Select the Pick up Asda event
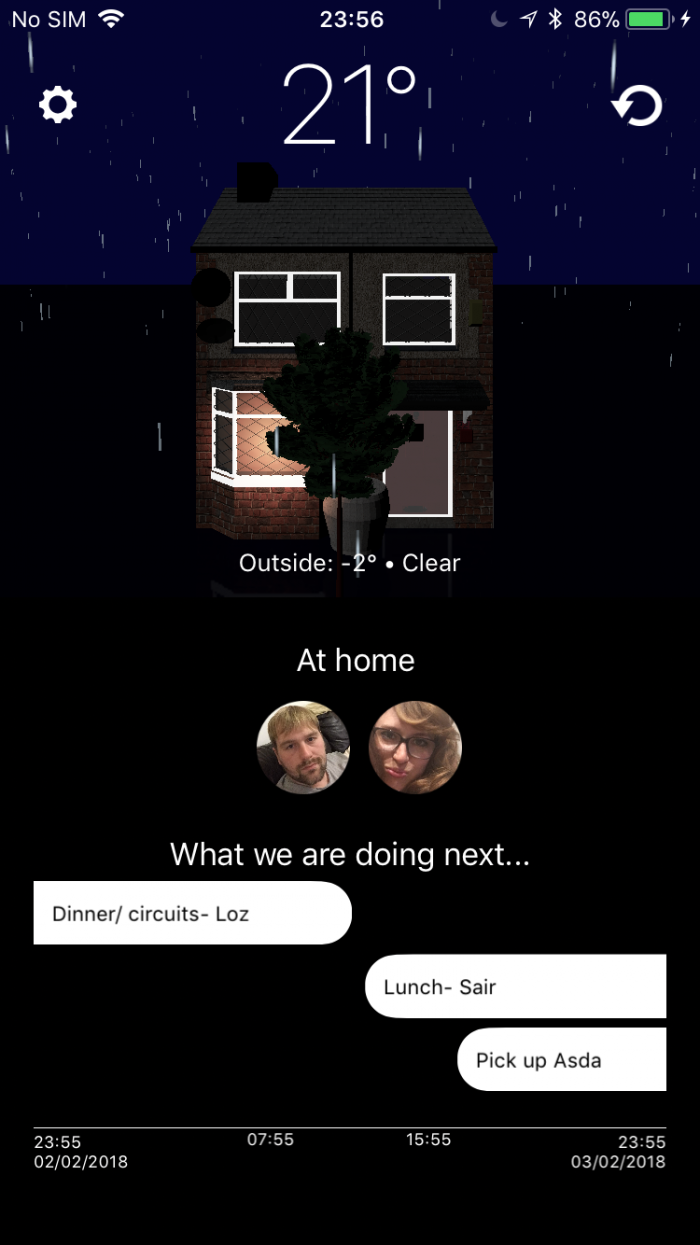This screenshot has width=700, height=1245. click(x=562, y=1059)
